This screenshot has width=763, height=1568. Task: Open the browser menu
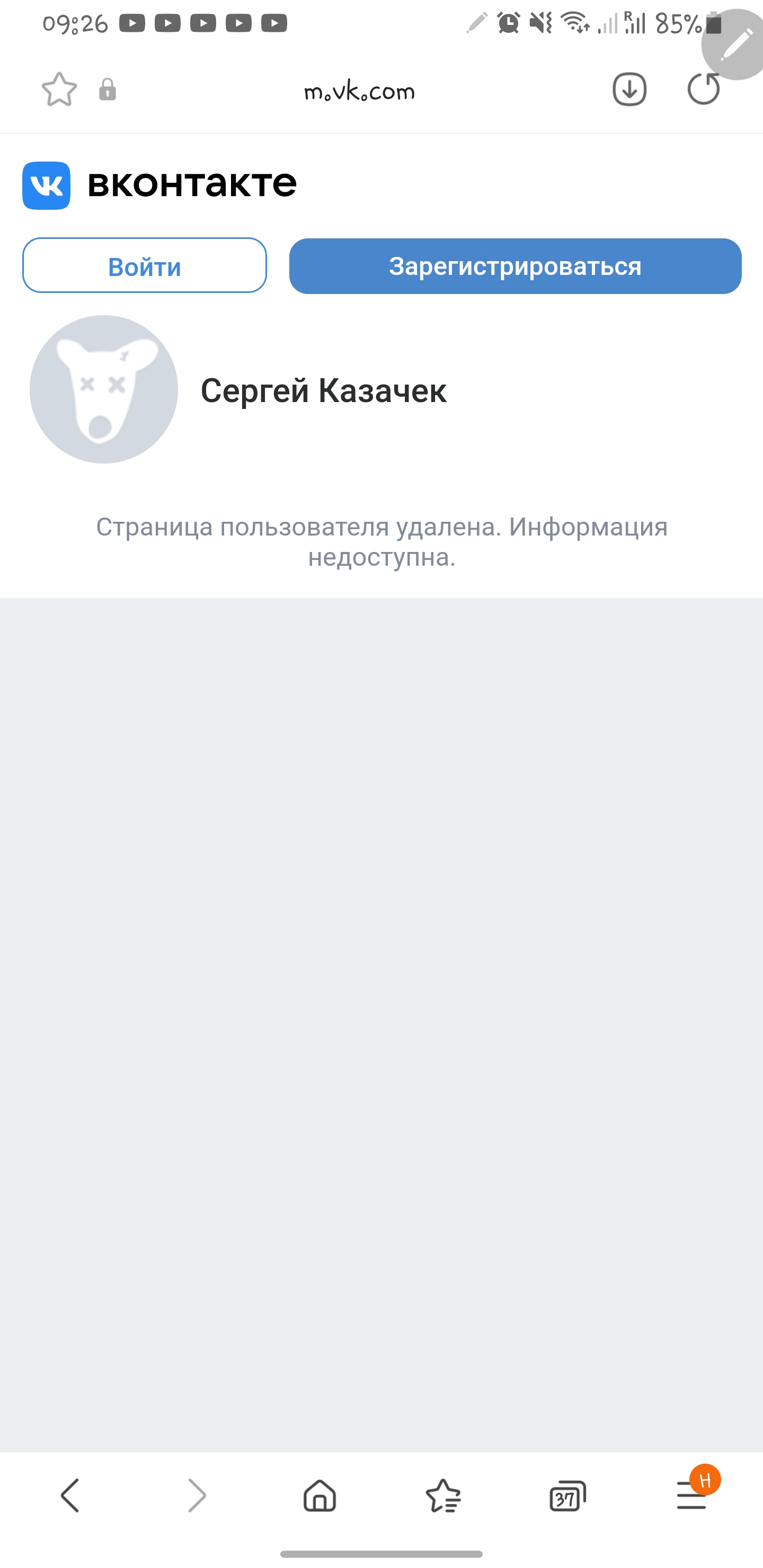[x=692, y=1495]
